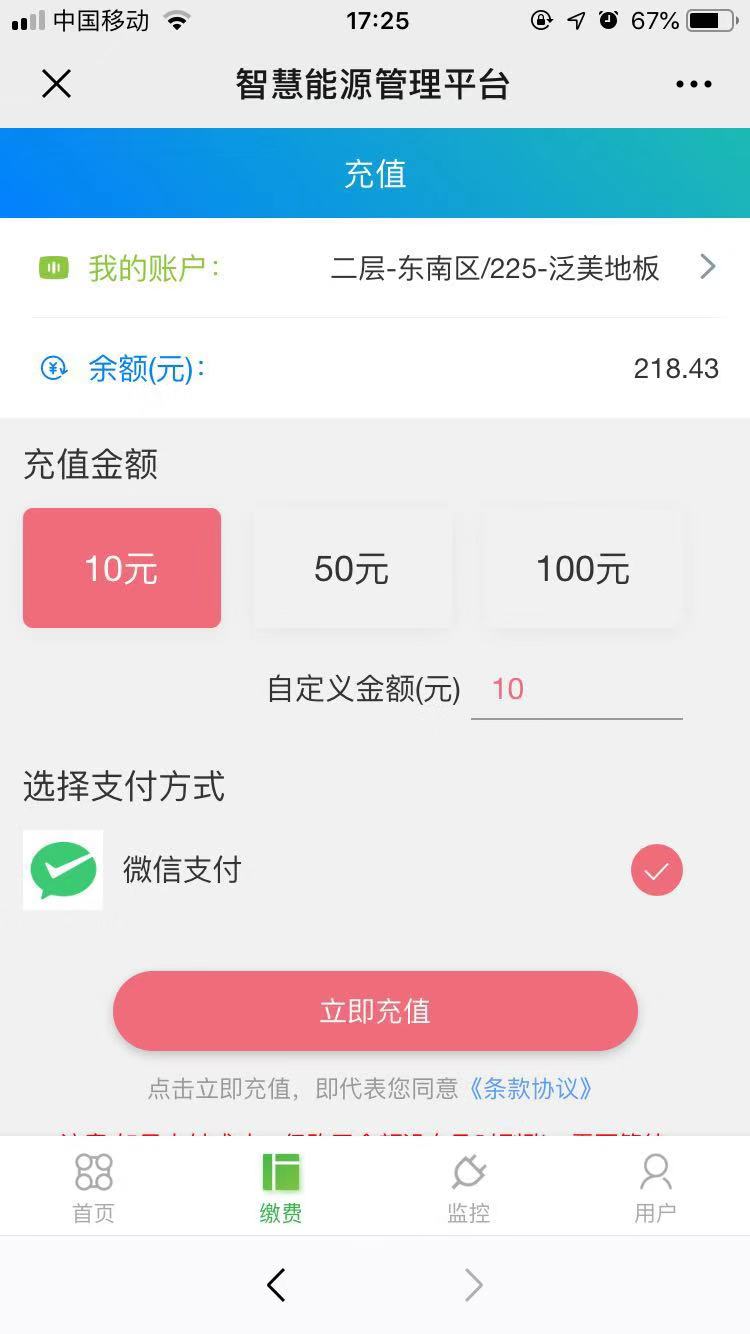The image size is (750, 1334).
Task: Select the 10元 recharge amount
Action: point(121,567)
